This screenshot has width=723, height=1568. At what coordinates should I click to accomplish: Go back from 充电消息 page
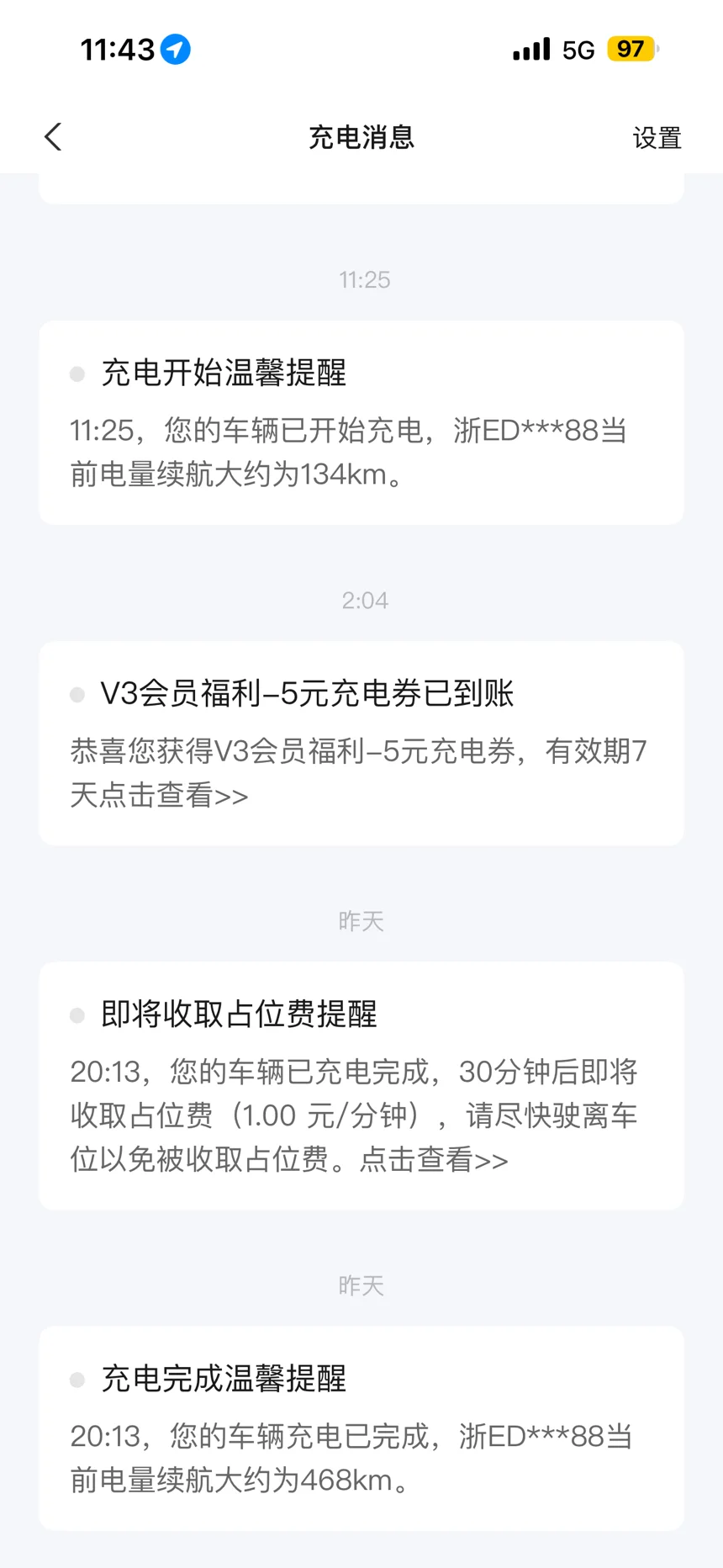pyautogui.click(x=53, y=137)
